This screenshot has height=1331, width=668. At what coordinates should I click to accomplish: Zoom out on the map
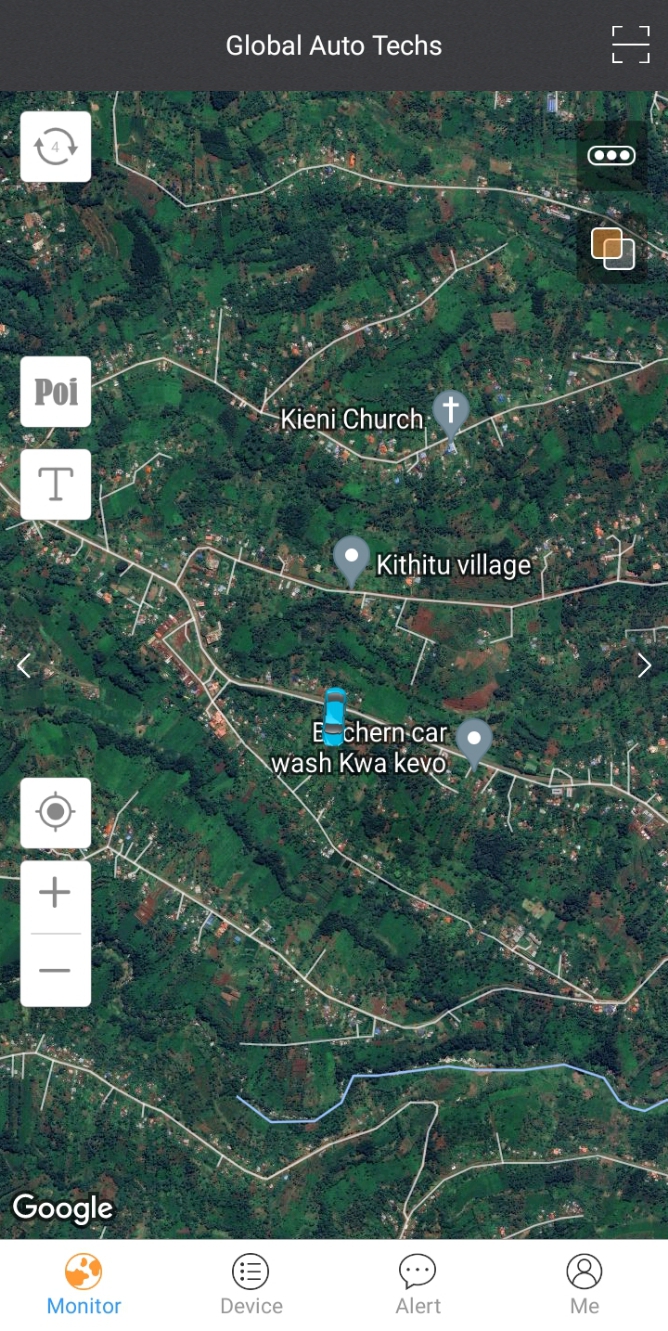click(x=56, y=970)
